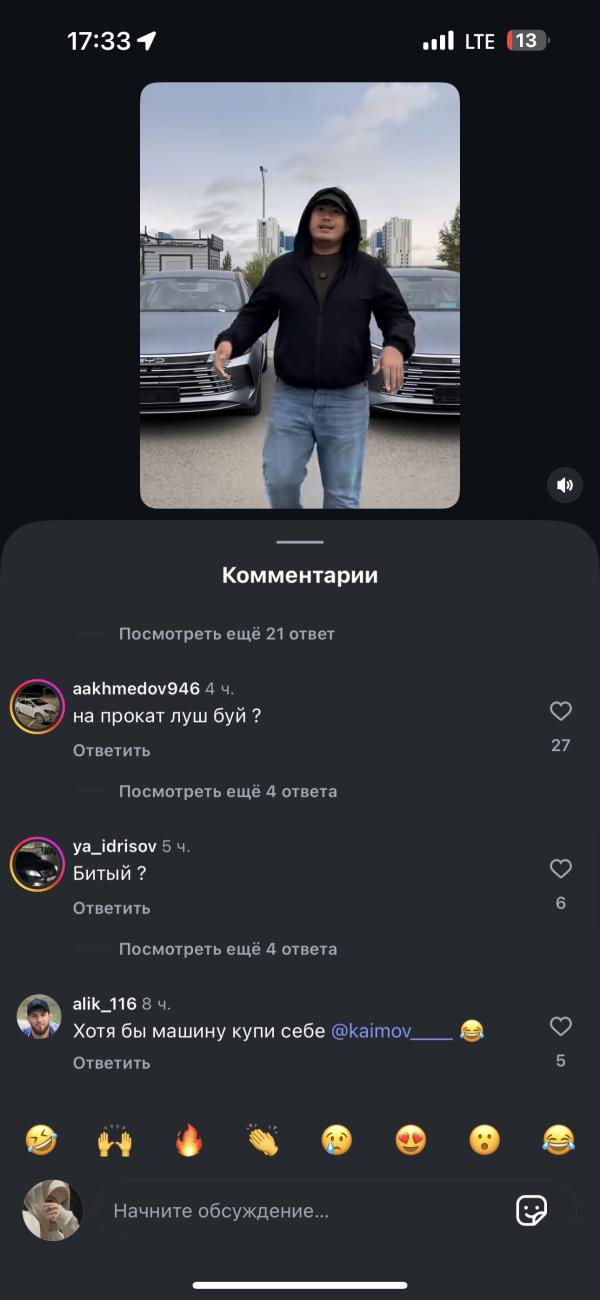
Task: Open the @kaimov mention link
Action: click(x=391, y=1031)
